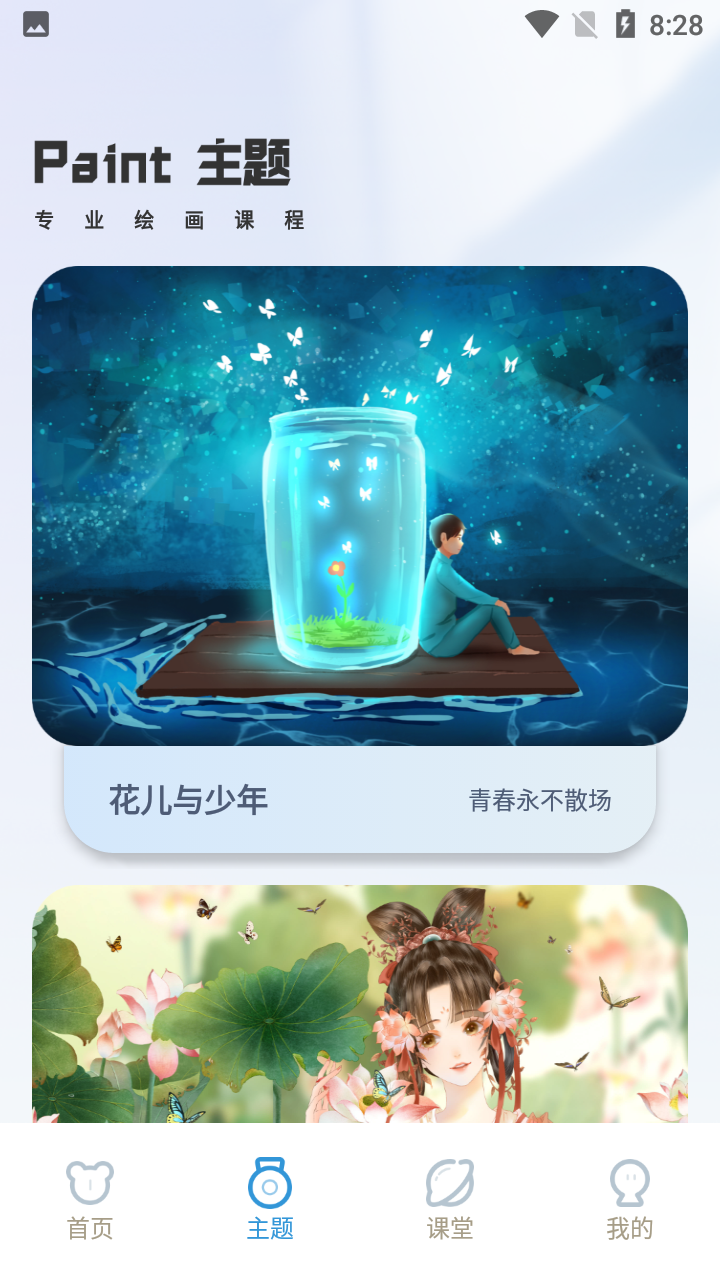Go to the 课堂 tab
Viewport: 720px width, 1280px height.
click(x=450, y=1200)
